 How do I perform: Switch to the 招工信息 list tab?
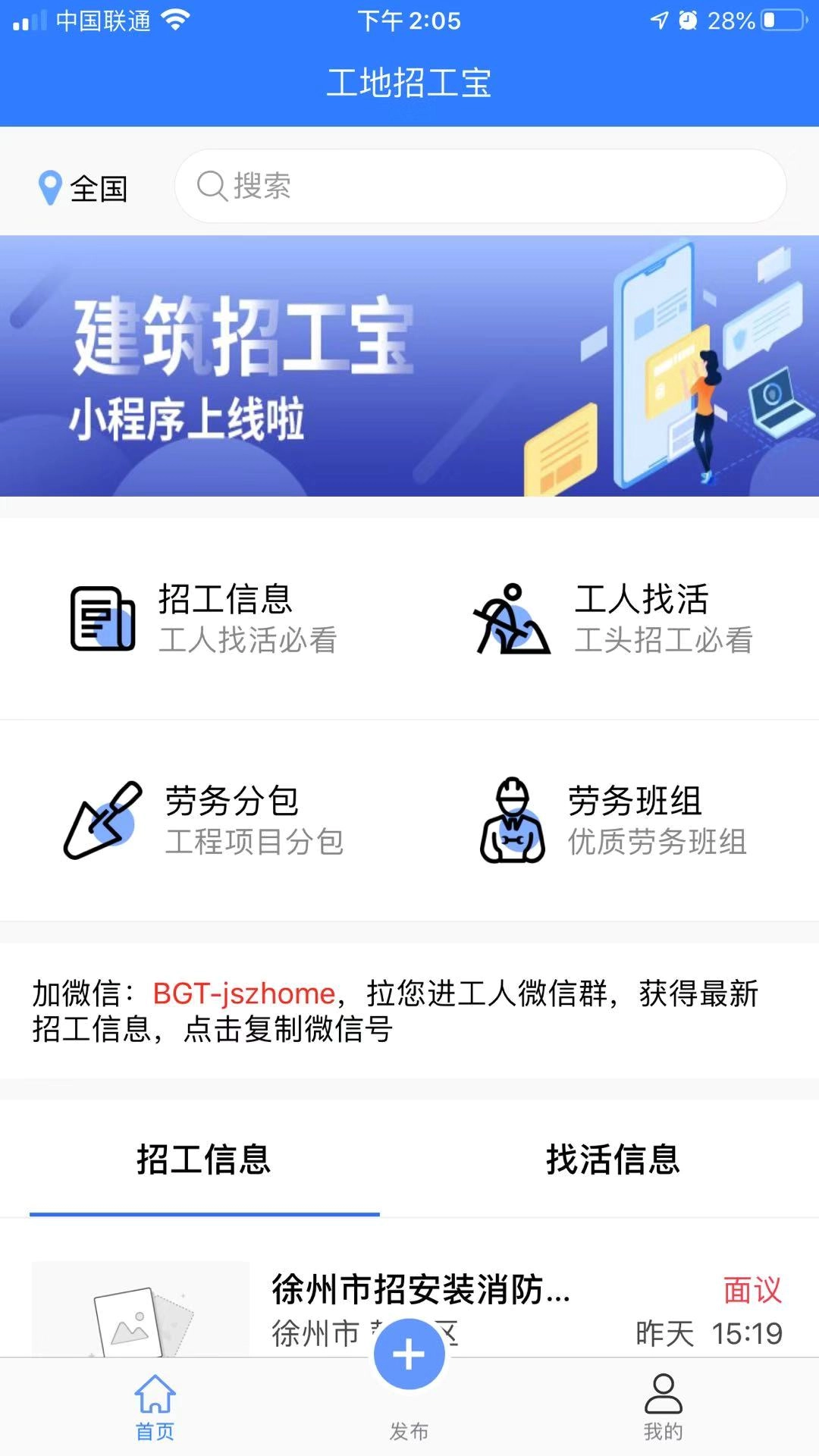point(204,1160)
